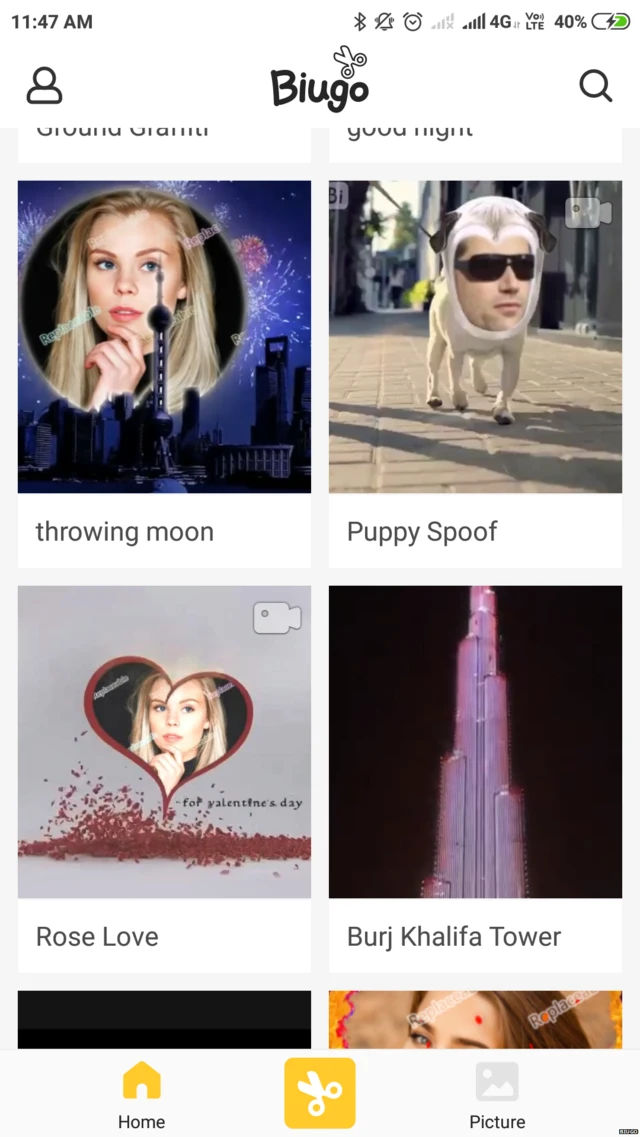Open the user profile icon
The image size is (640, 1137).
(44, 86)
